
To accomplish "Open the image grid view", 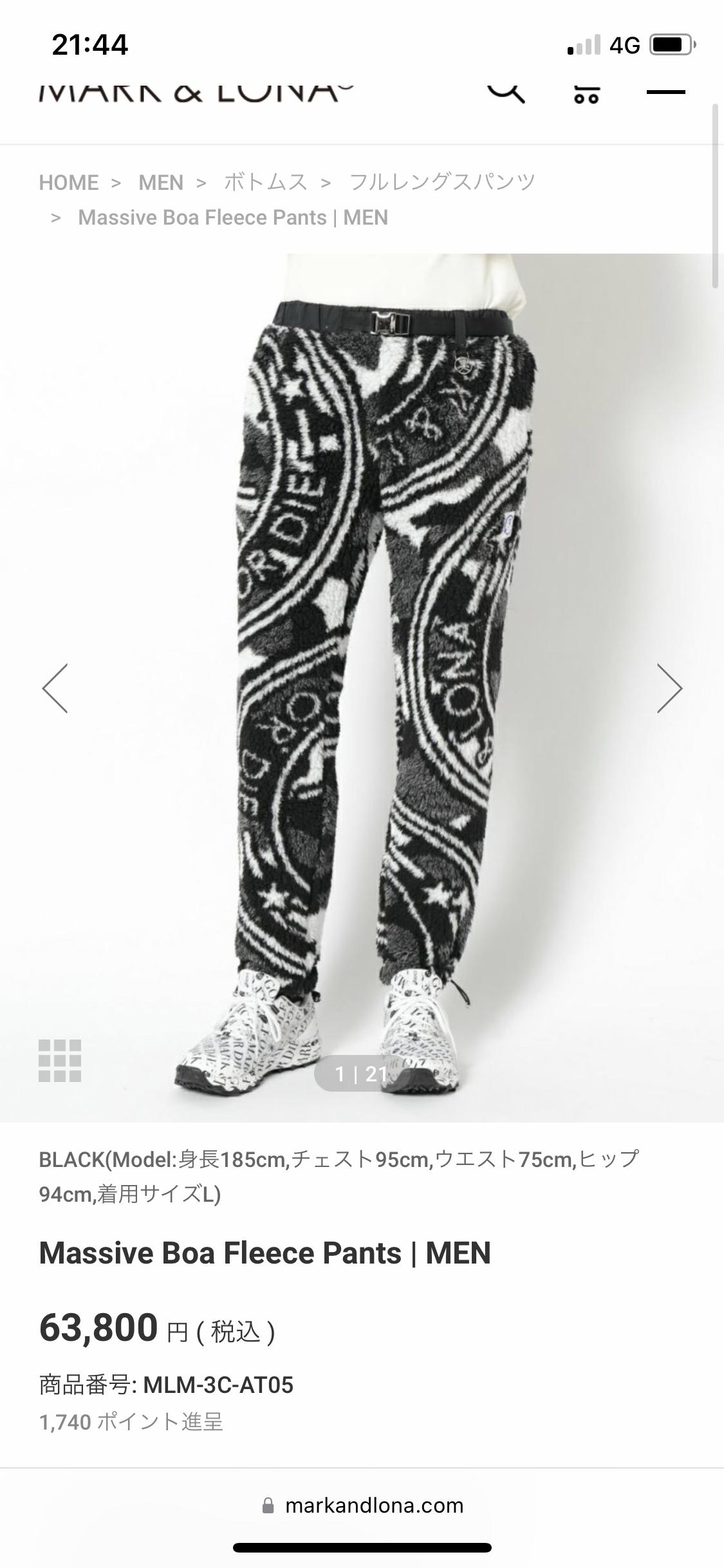I will click(60, 1061).
